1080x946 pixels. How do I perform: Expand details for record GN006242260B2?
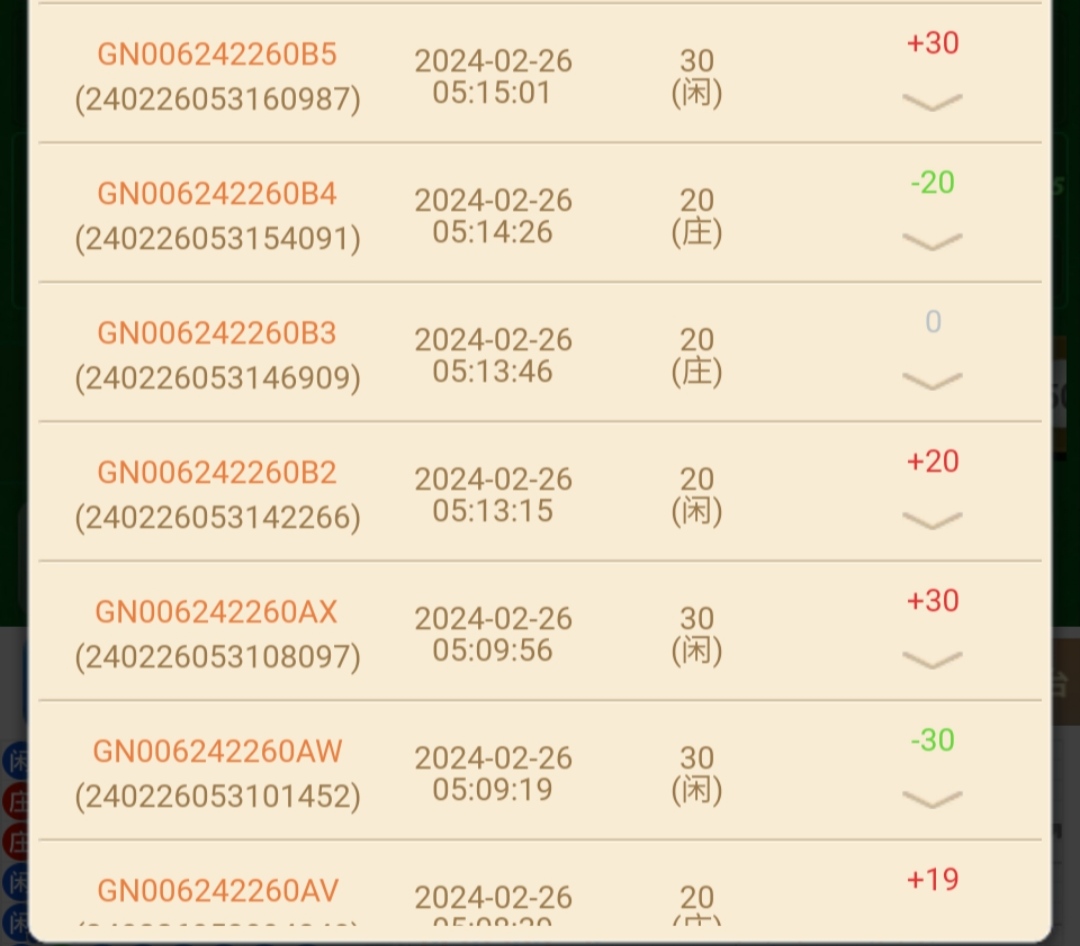[932, 520]
